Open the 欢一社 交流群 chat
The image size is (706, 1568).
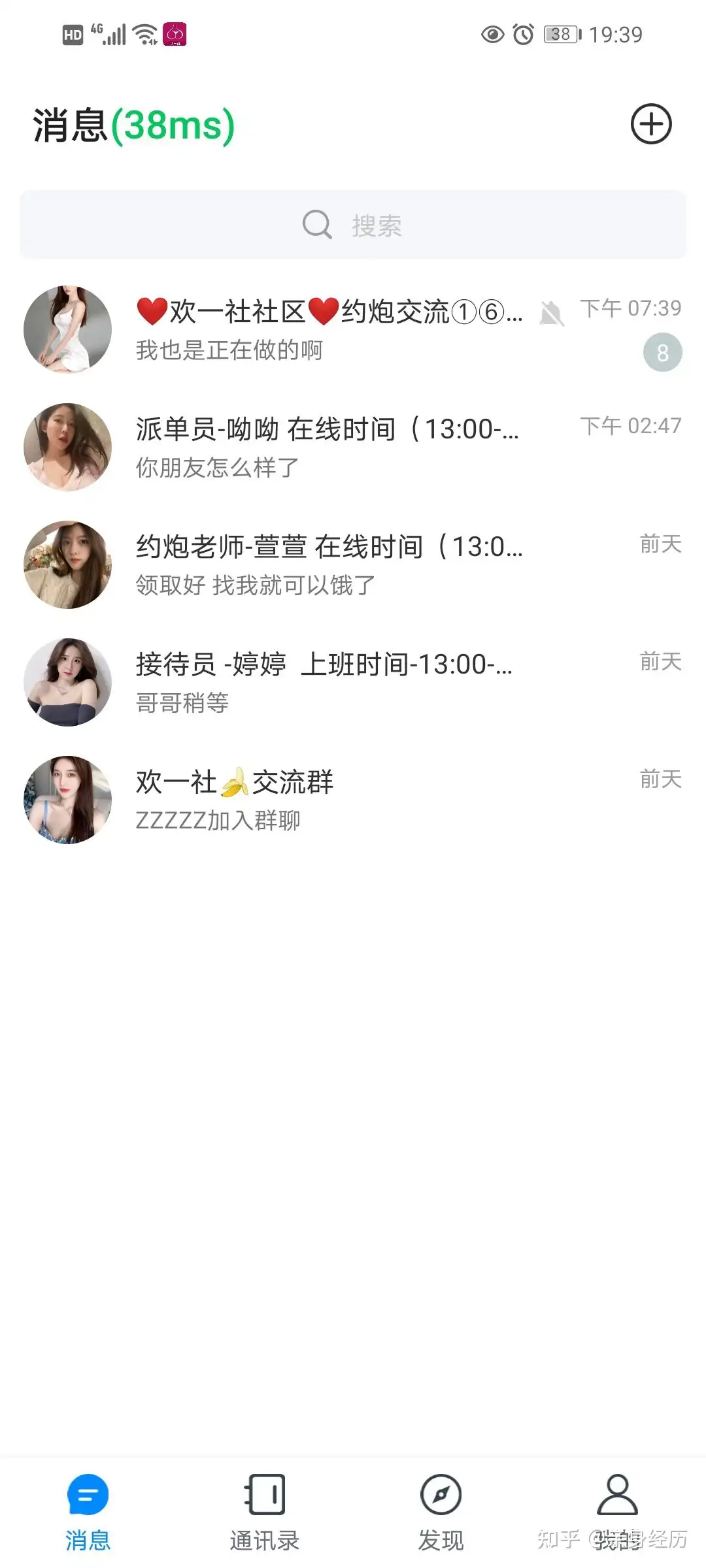pyautogui.click(x=353, y=800)
